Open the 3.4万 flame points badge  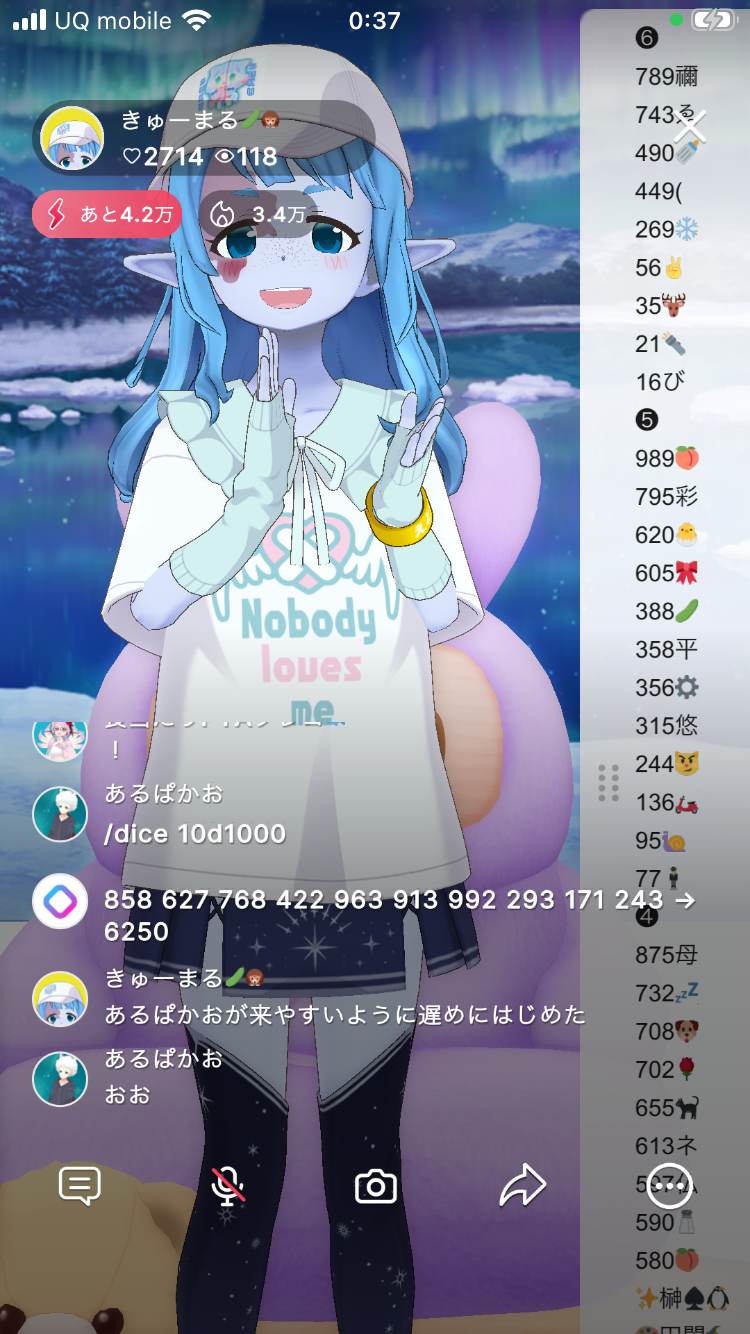(258, 214)
